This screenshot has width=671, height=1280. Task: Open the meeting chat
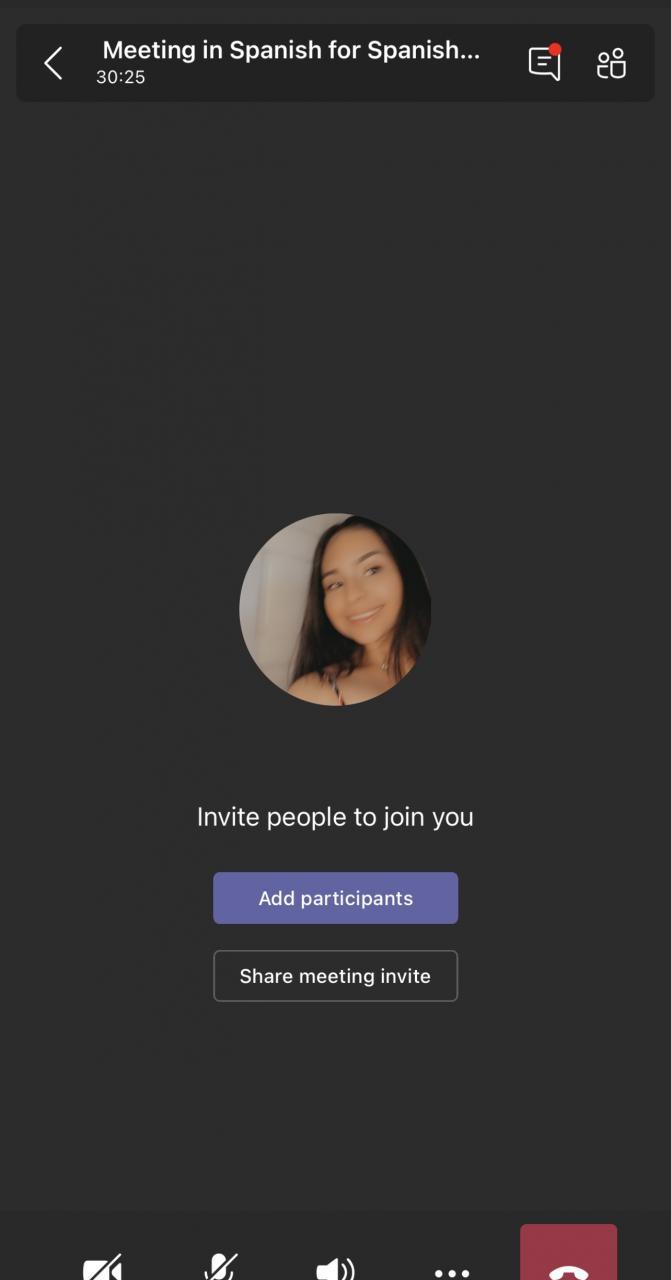(x=544, y=63)
